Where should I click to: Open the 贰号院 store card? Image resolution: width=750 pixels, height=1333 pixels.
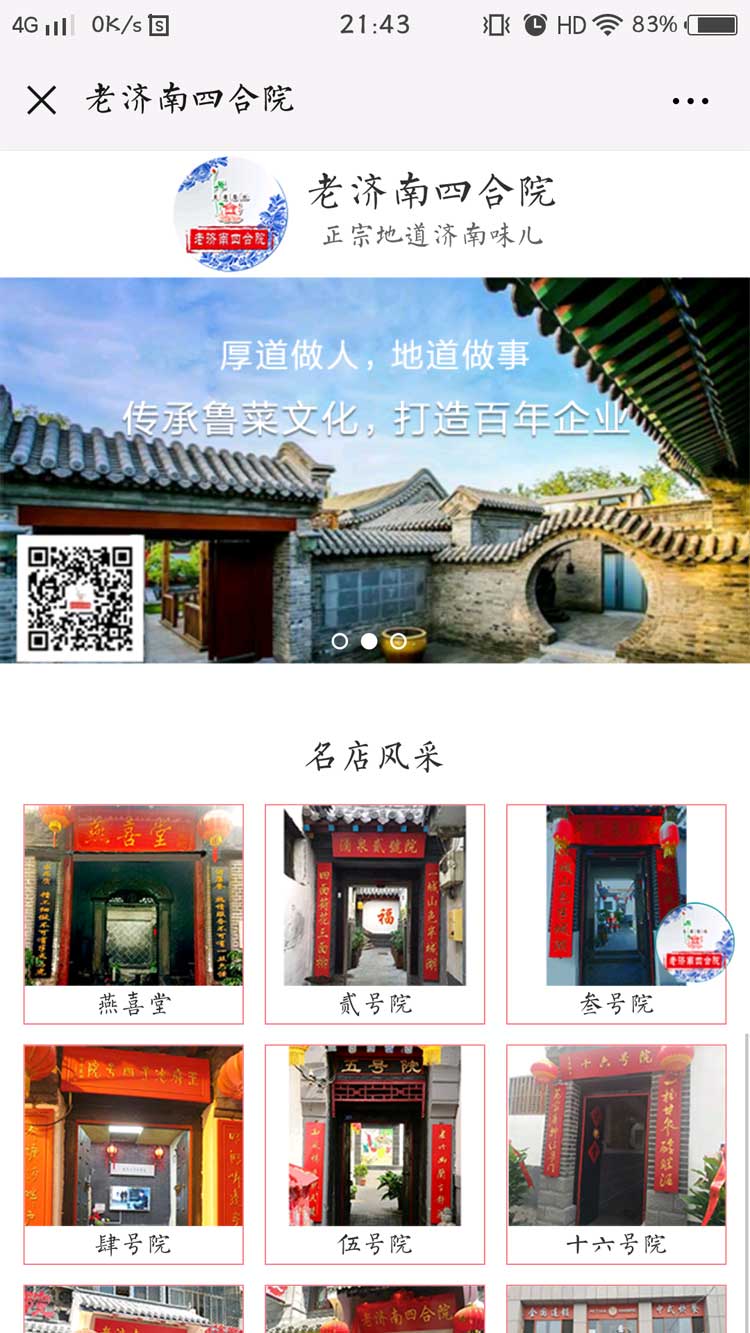375,914
